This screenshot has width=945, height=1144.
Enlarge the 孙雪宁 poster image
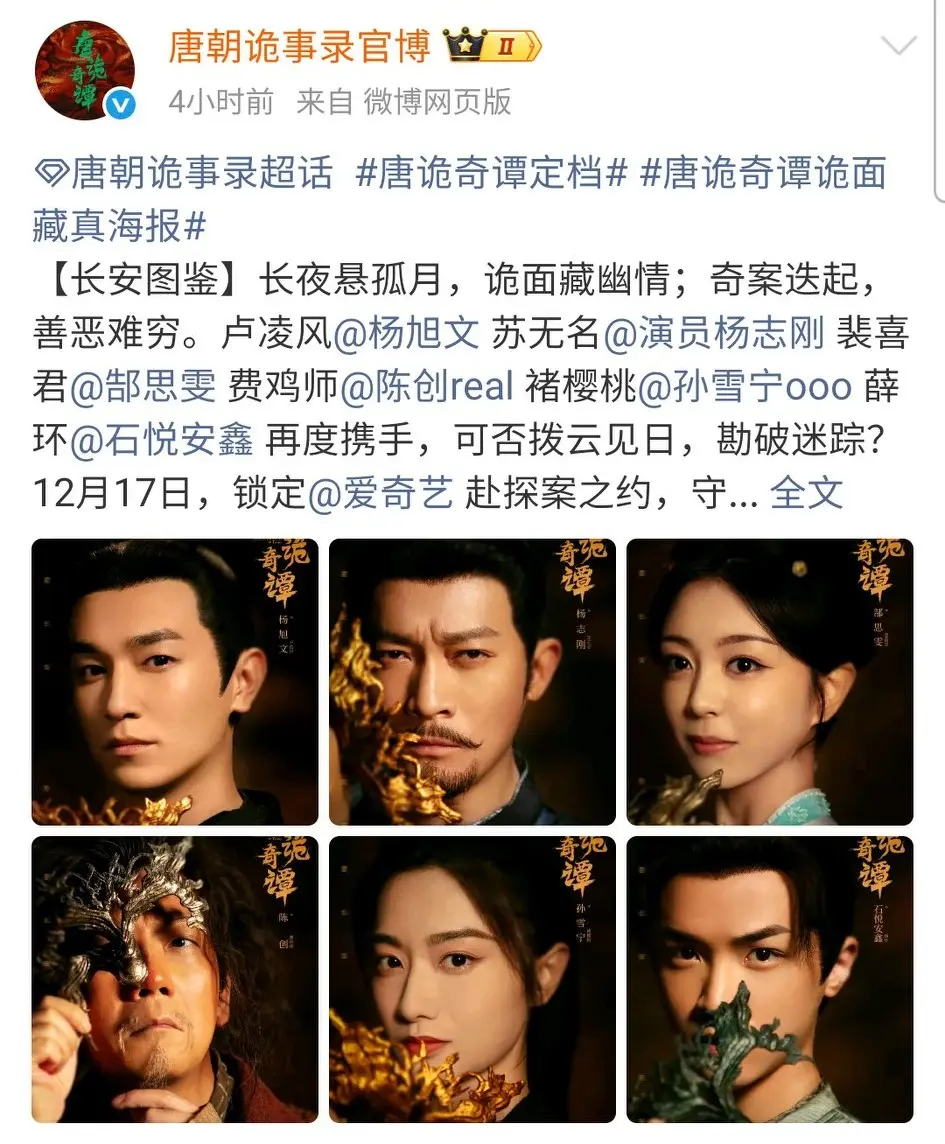click(472, 979)
